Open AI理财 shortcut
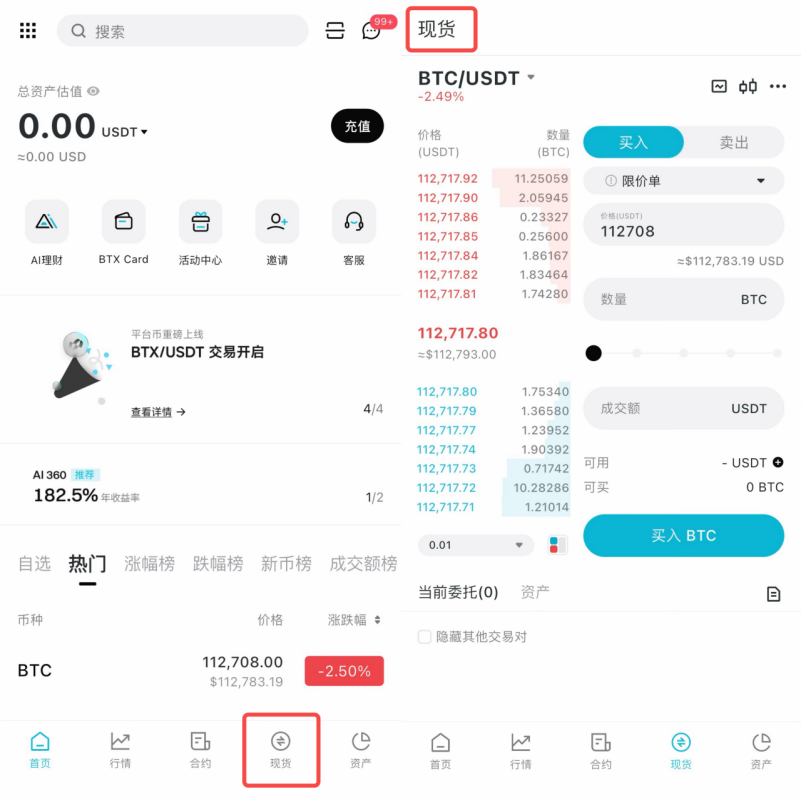801x801 pixels. pos(46,230)
